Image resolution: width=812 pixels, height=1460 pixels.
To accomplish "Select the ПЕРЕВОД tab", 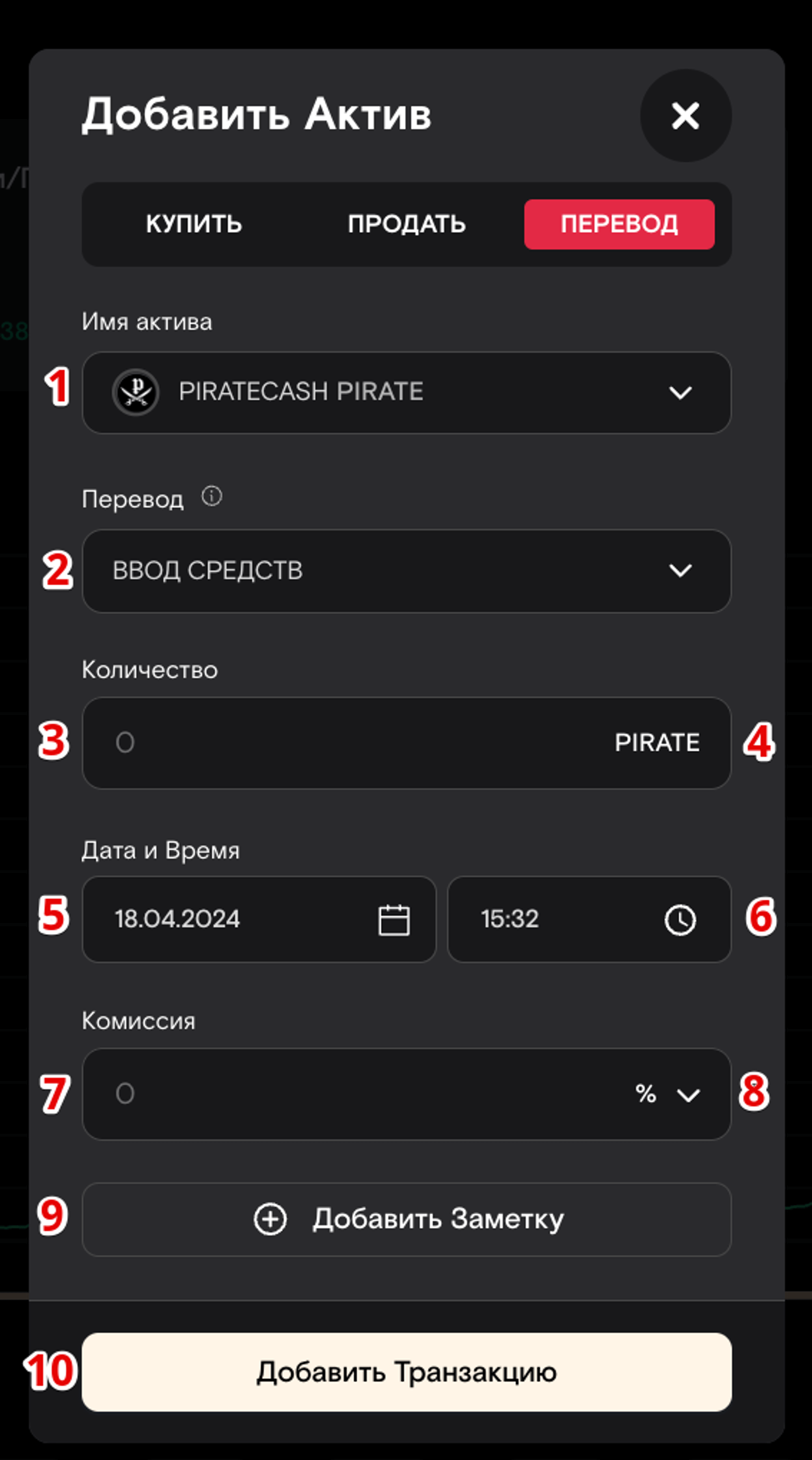I will 620,224.
